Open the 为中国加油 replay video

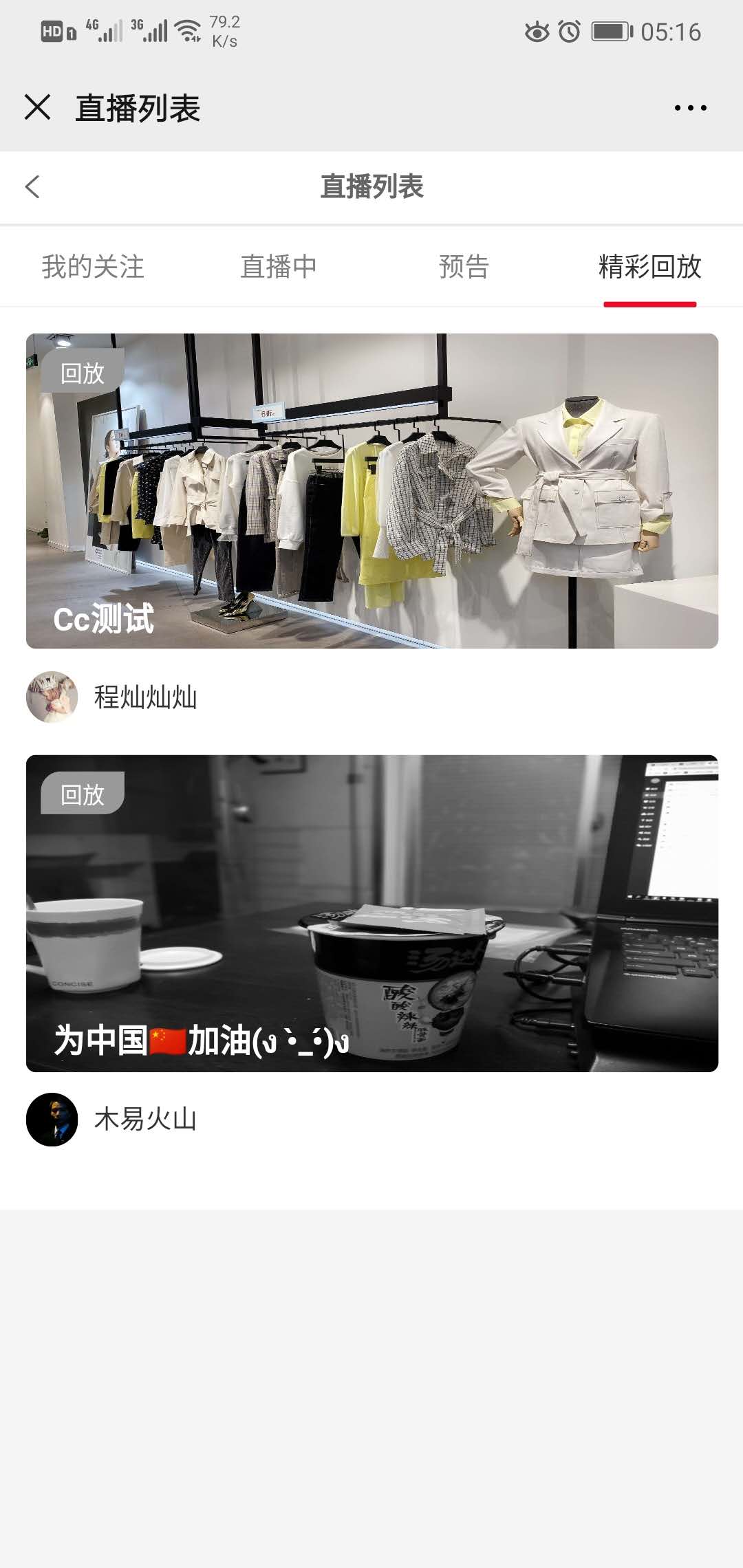point(371,913)
